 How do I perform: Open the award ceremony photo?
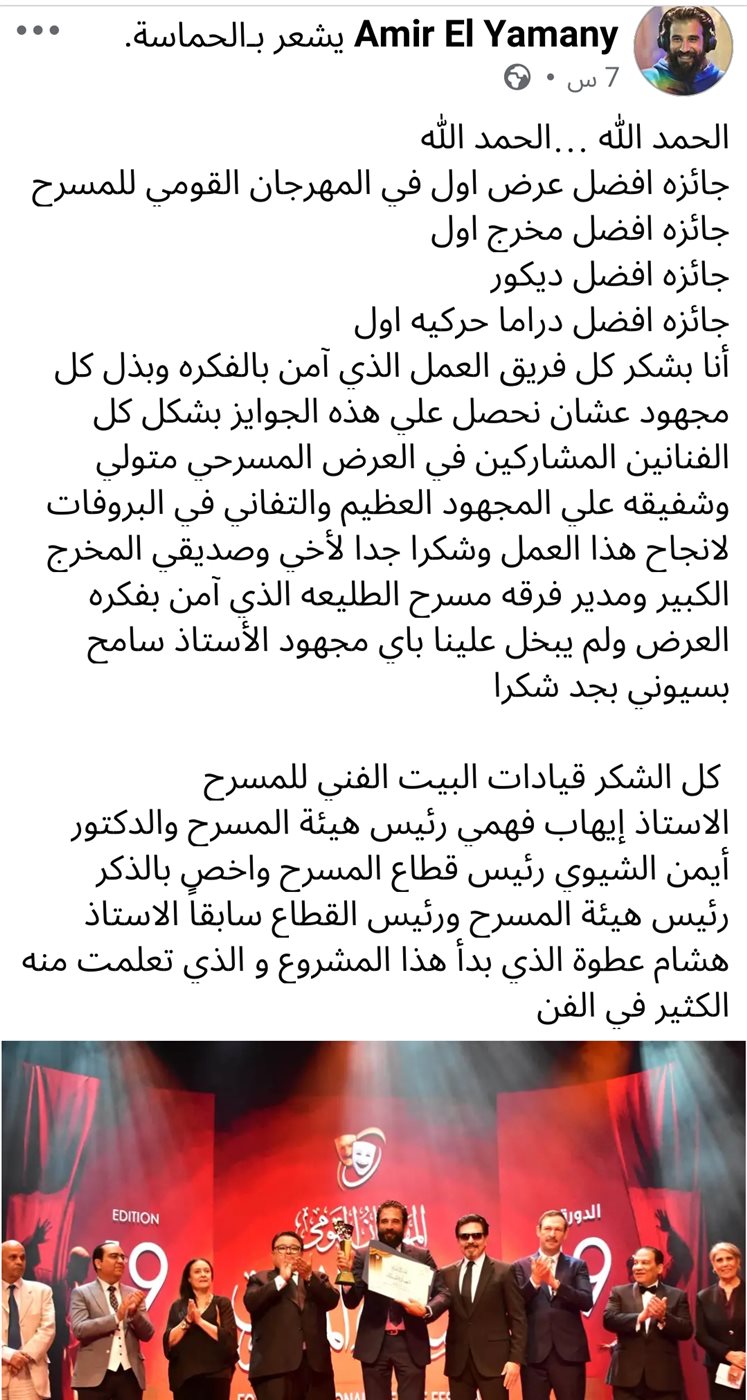pyautogui.click(x=373, y=1220)
